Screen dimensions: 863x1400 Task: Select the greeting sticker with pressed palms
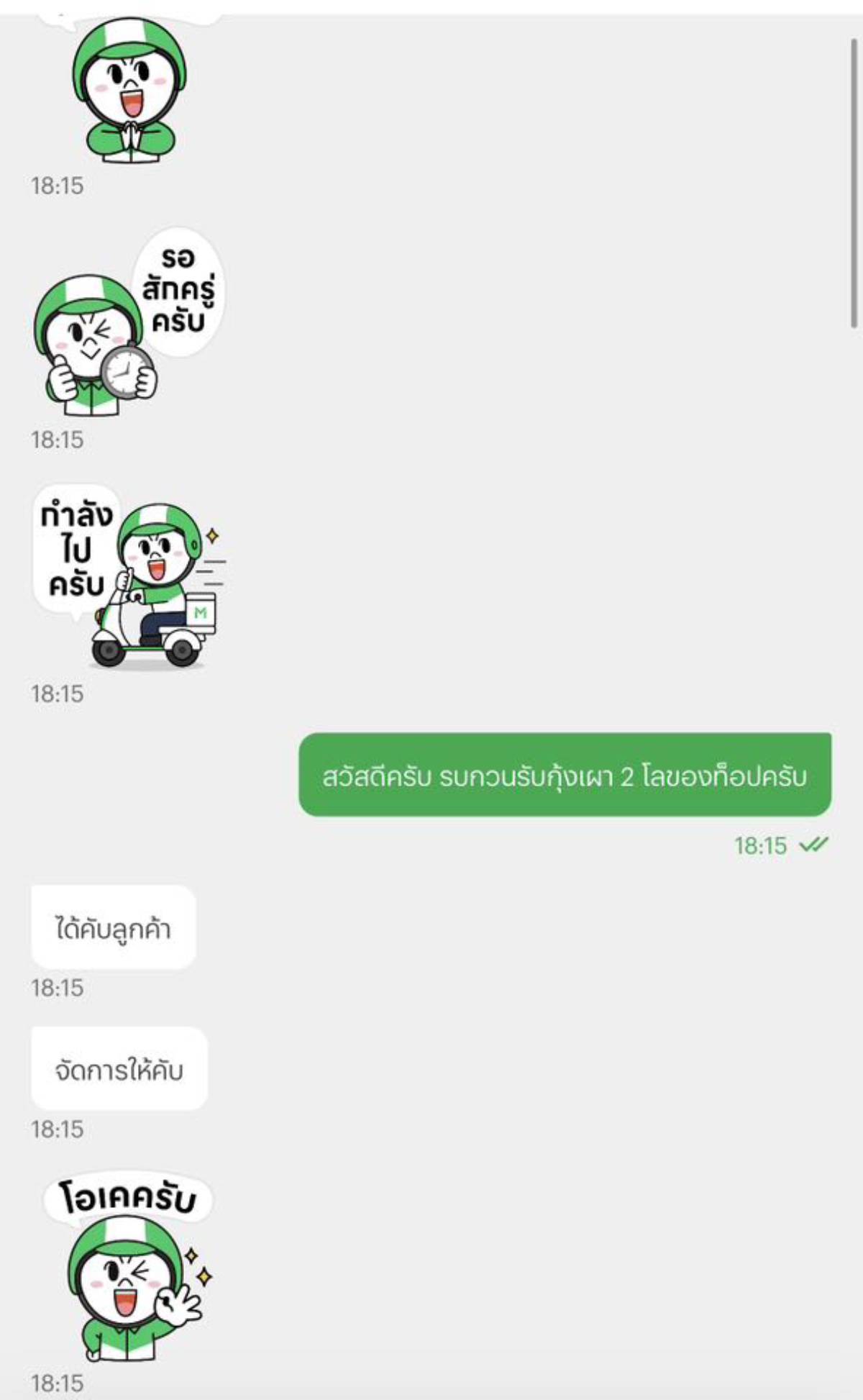tap(128, 90)
